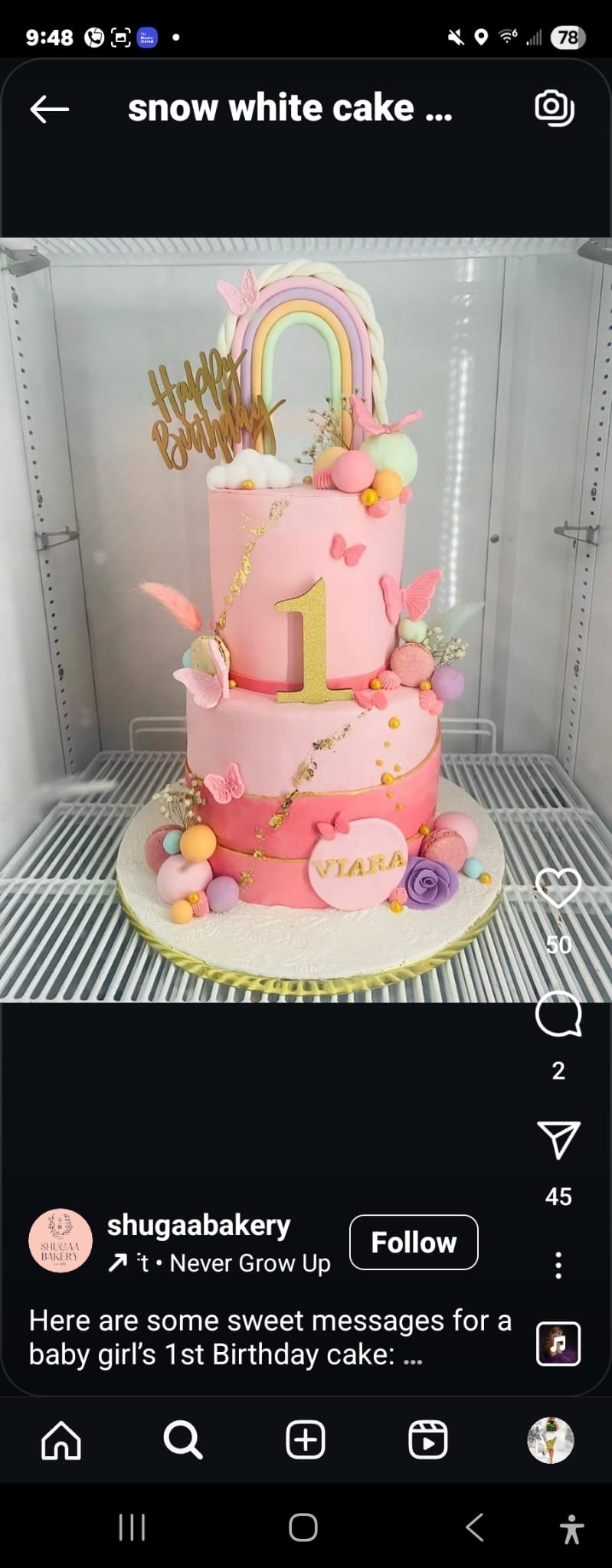The height and width of the screenshot is (1568, 612).
Task: Open recent apps from navigation bar
Action: point(132,1528)
